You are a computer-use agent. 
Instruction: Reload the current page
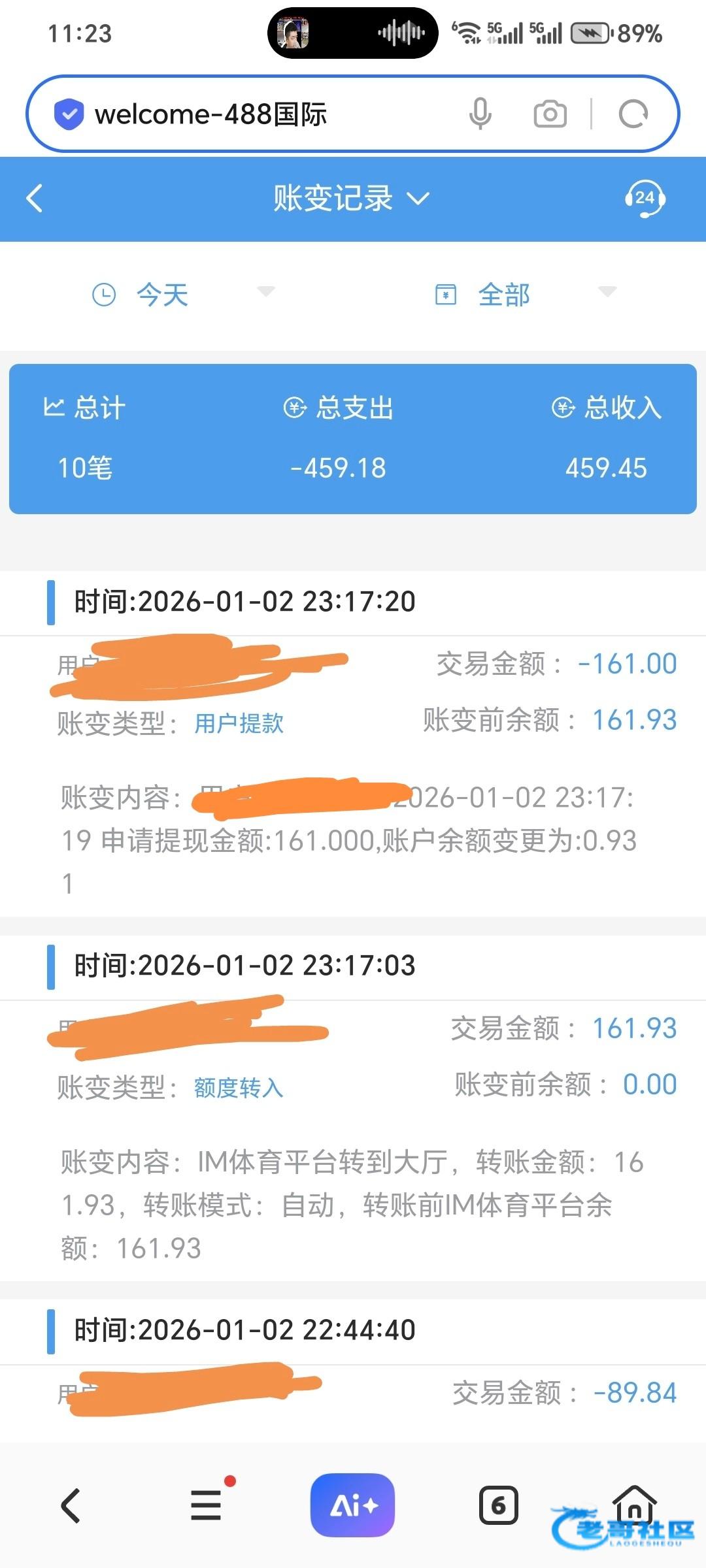[633, 114]
